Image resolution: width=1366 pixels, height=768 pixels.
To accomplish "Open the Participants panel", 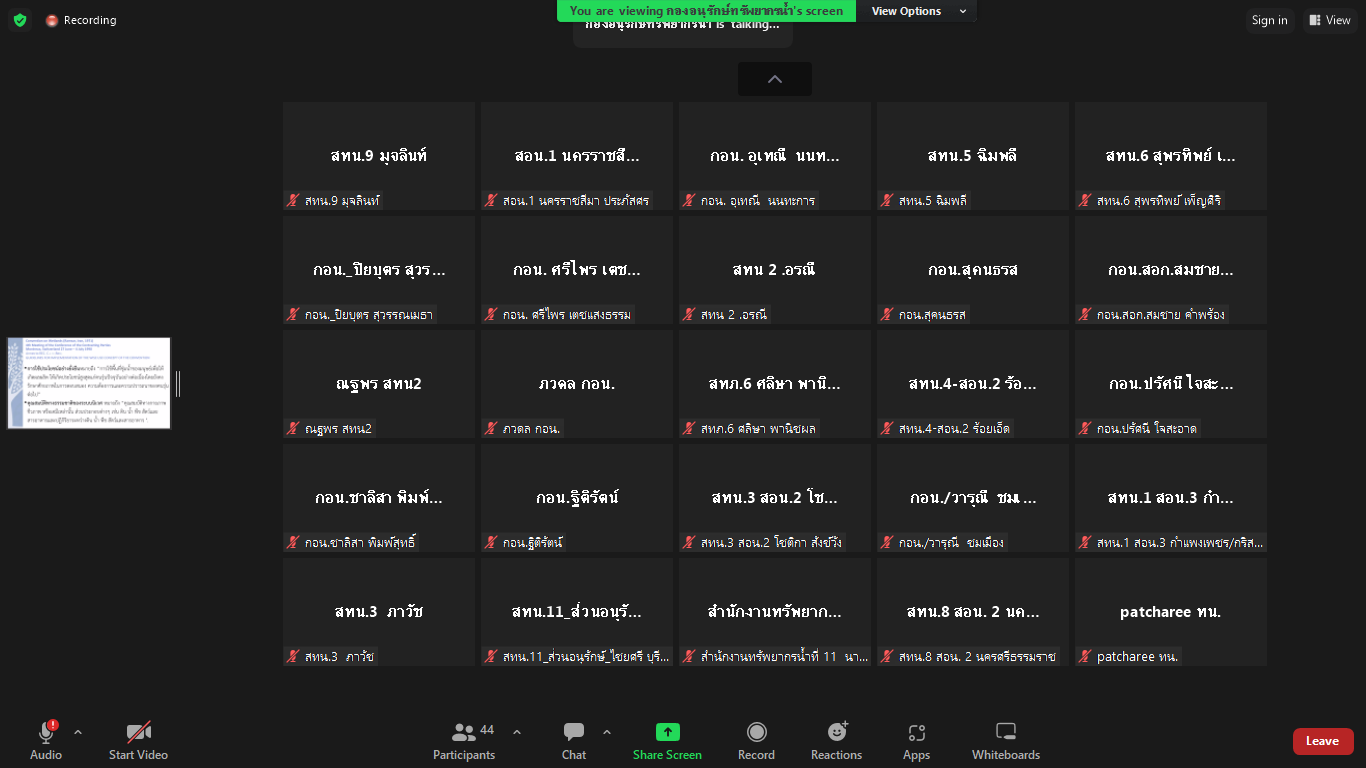I will coord(464,741).
